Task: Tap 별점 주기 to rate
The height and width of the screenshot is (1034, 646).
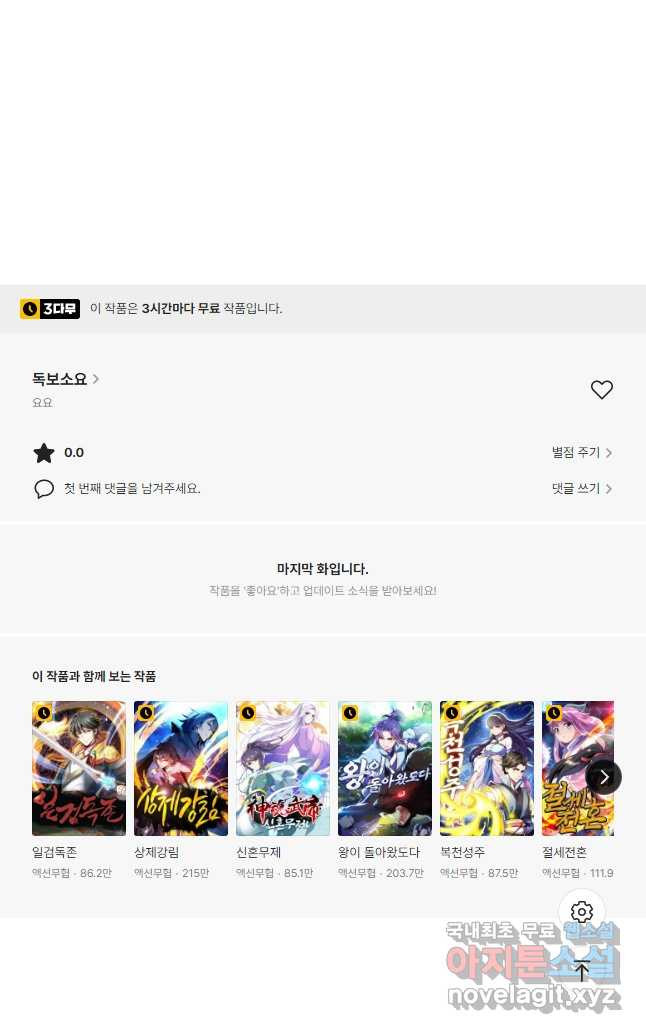Action: (x=582, y=453)
